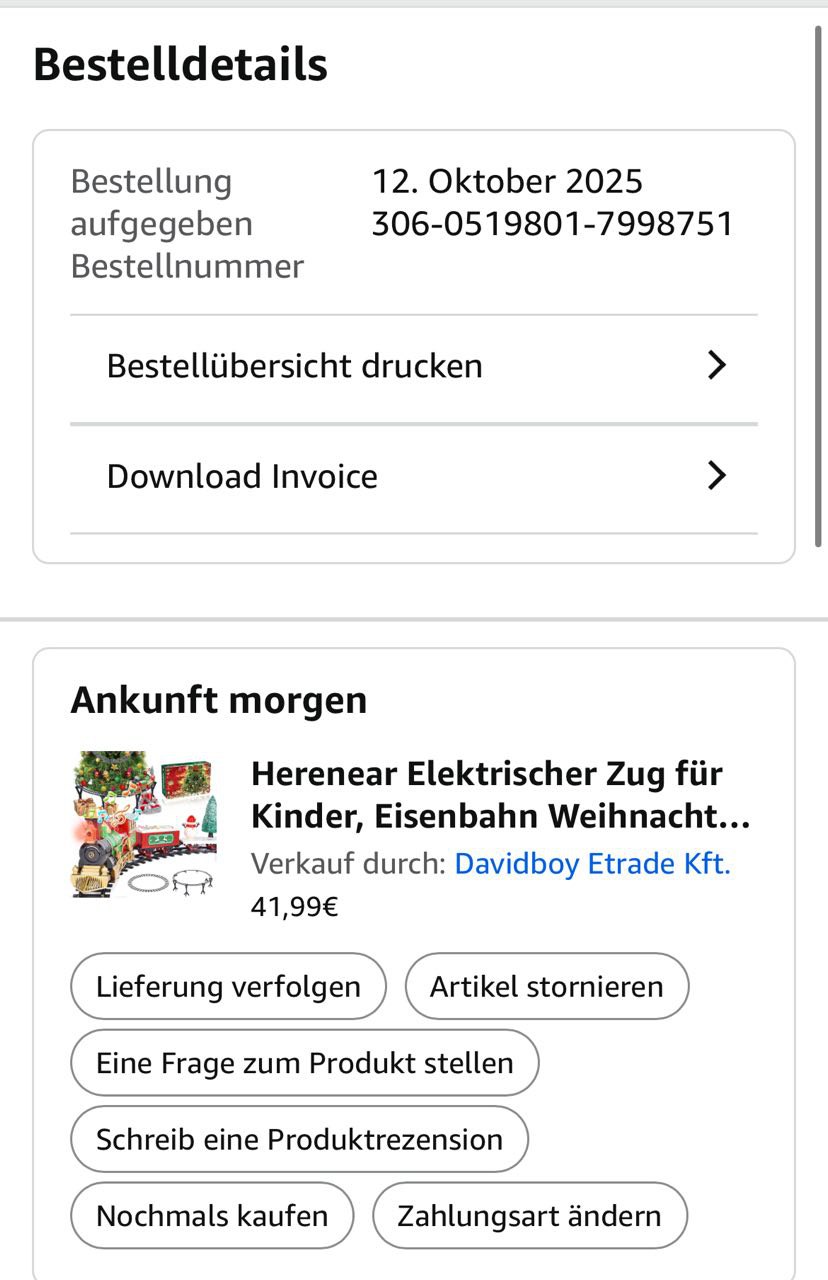828x1280 pixels.
Task: Choose Zahlungsart ändern
Action: pos(529,1216)
